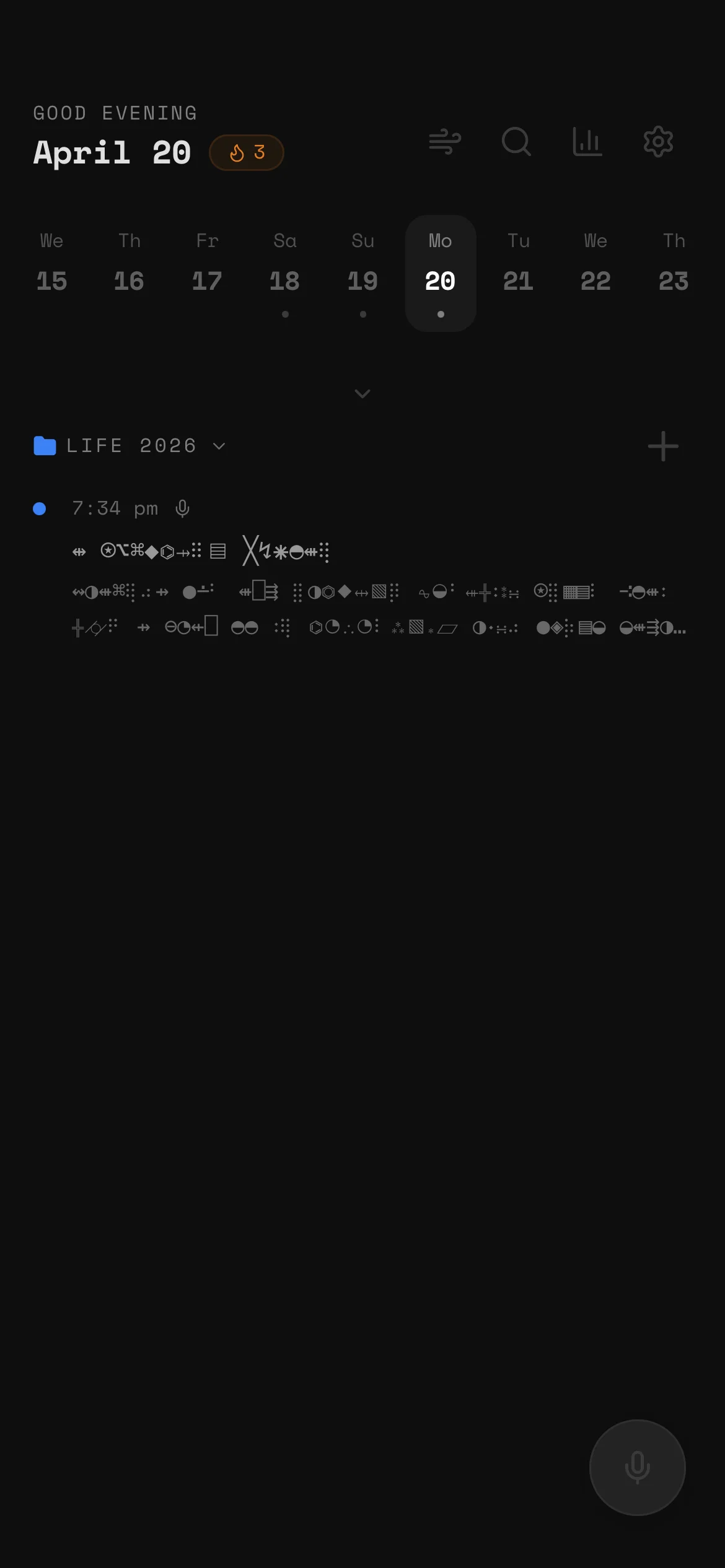
Task: Click the entry timestamp 7:34 pm
Action: tap(115, 508)
